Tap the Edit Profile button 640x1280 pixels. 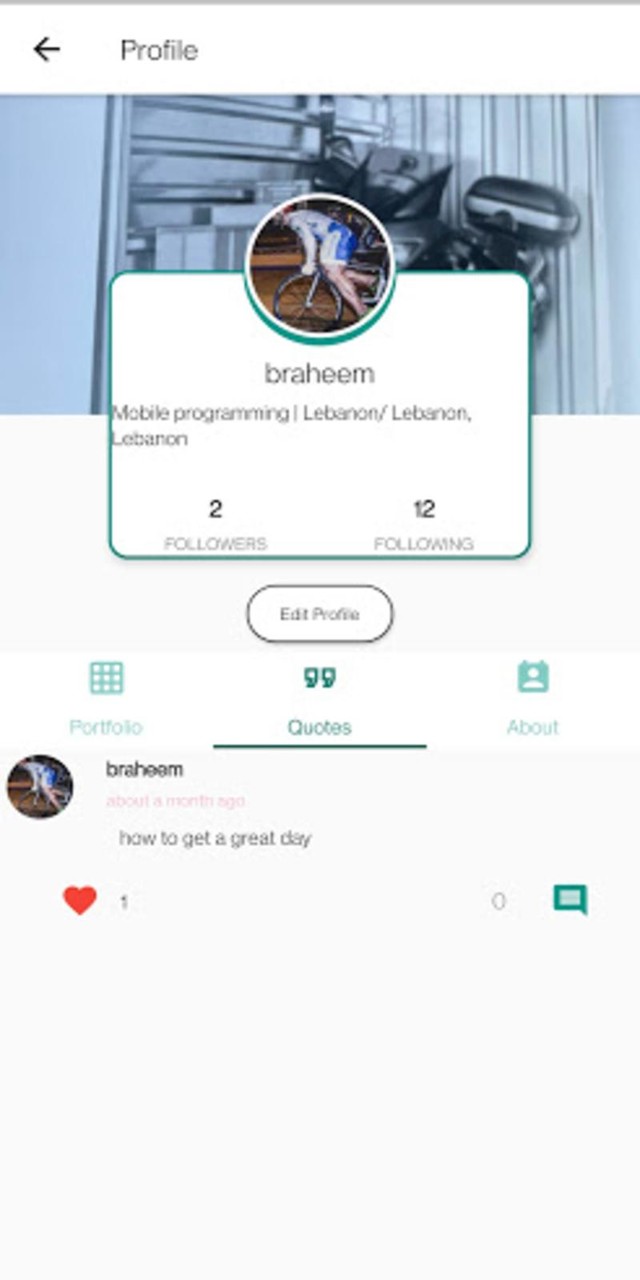coord(320,614)
